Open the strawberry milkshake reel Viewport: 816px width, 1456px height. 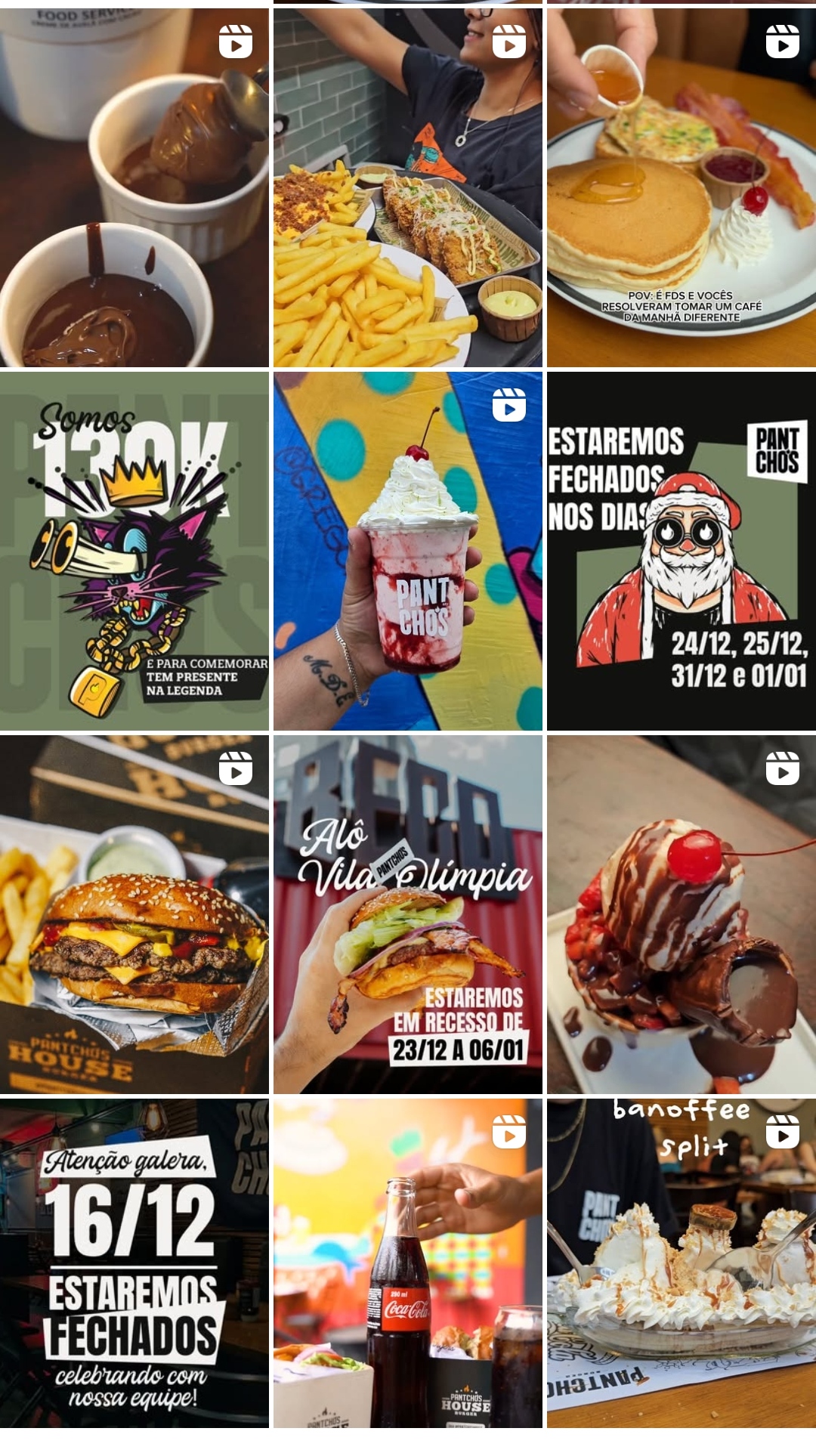(x=407, y=551)
